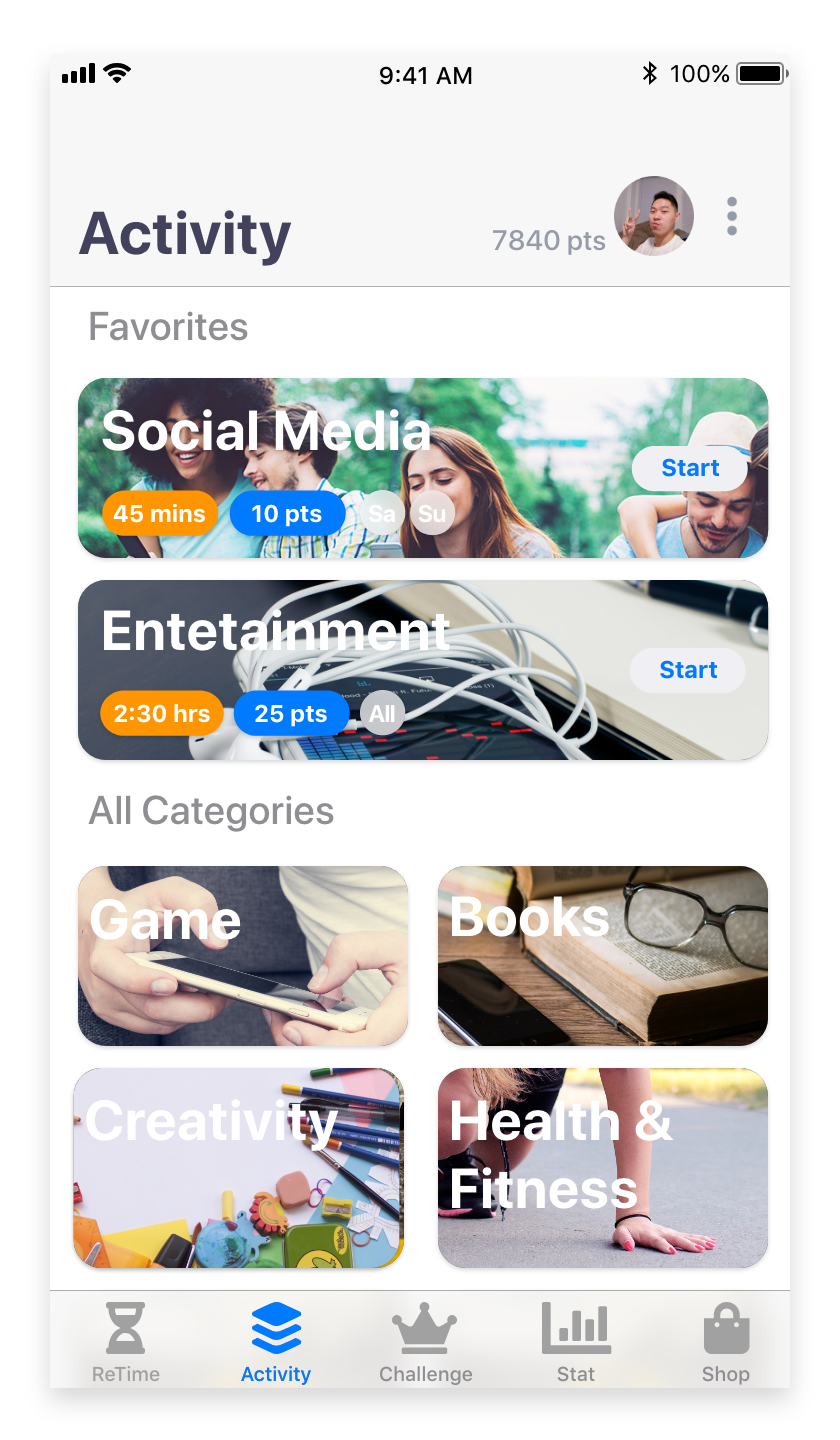Image resolution: width=840 pixels, height=1440 pixels.
Task: Open the Shop tab
Action: point(726,1342)
